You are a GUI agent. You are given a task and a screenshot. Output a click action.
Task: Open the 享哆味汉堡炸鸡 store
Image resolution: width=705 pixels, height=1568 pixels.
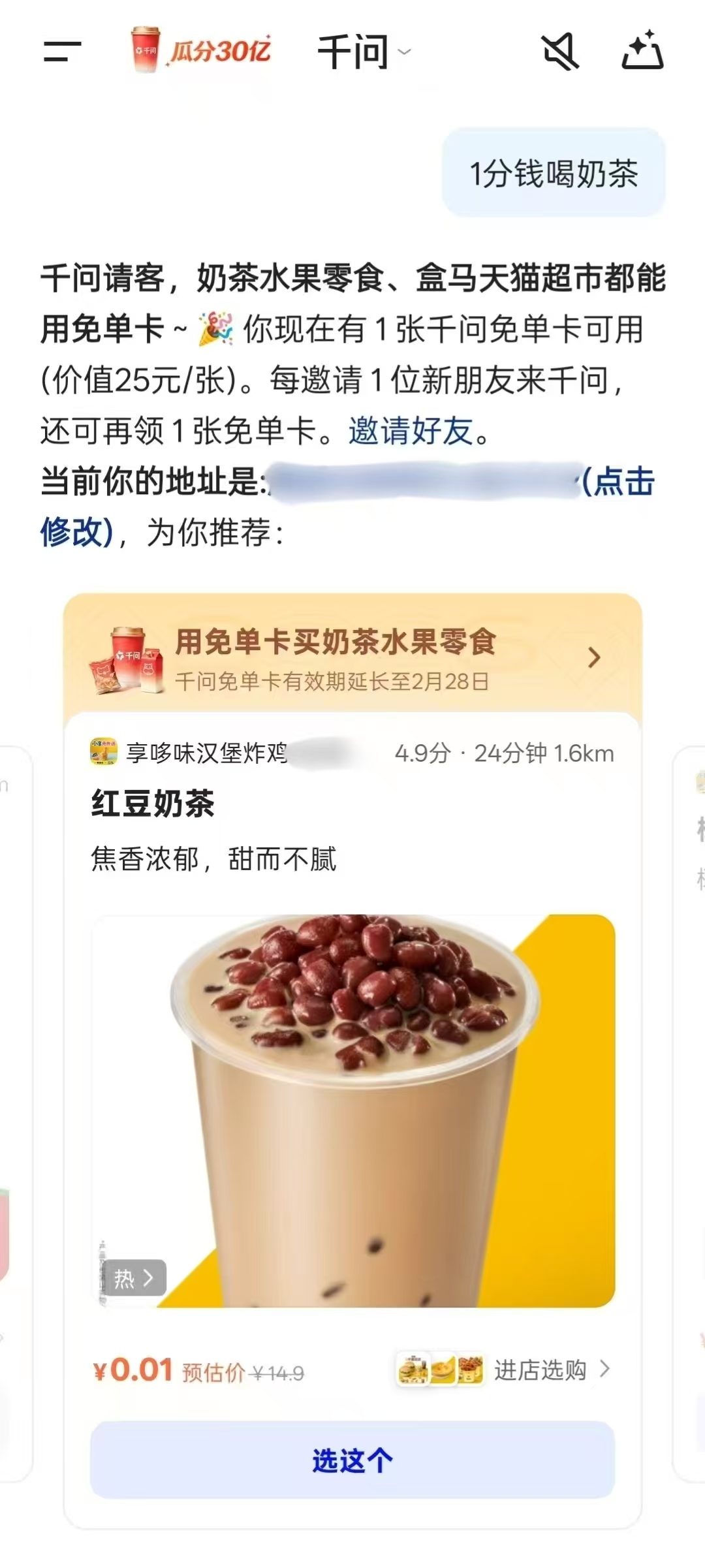[206, 753]
